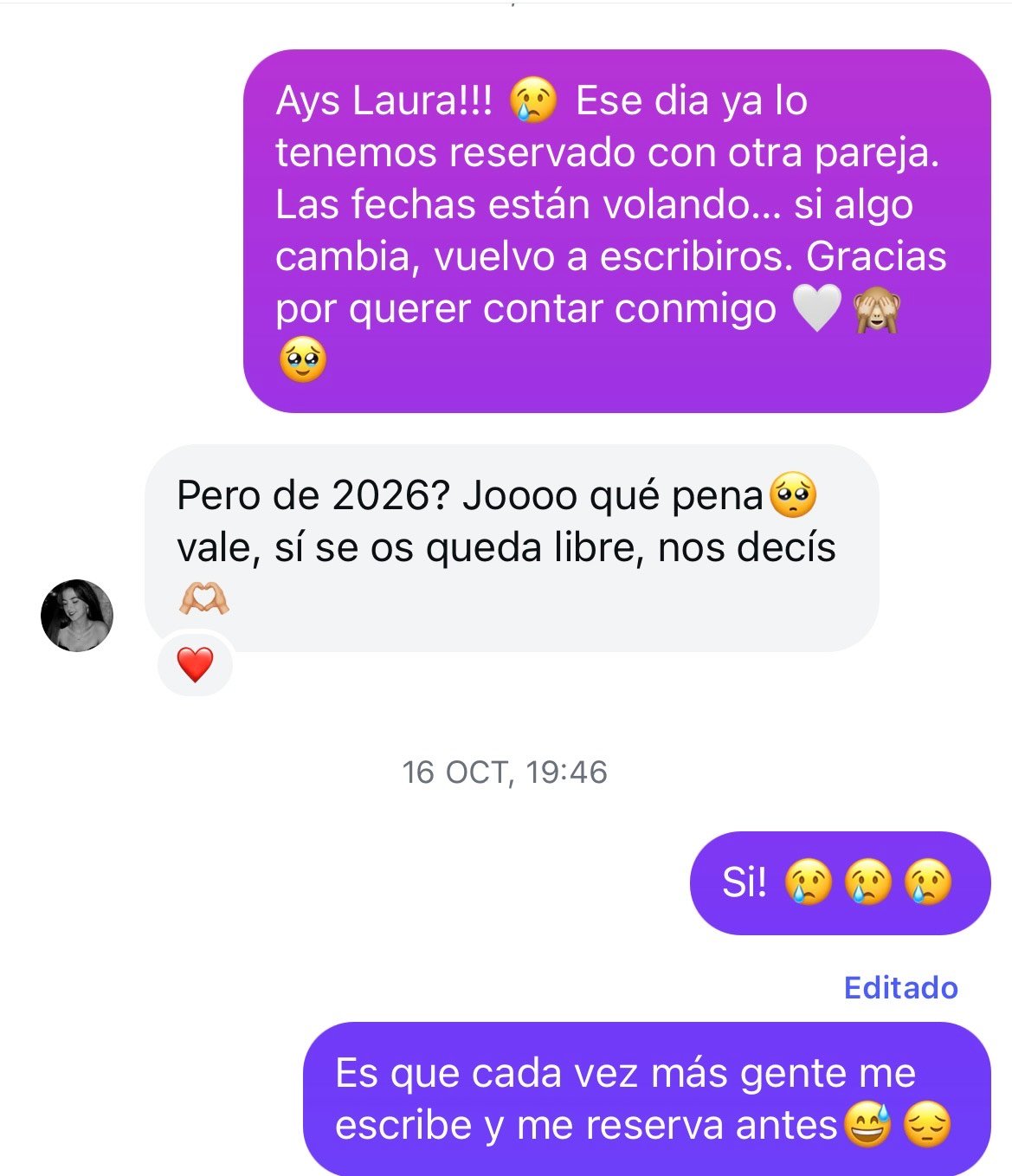Screen dimensions: 1012x1176
Task: Tap the Editado label to see edits
Action: [x=900, y=987]
